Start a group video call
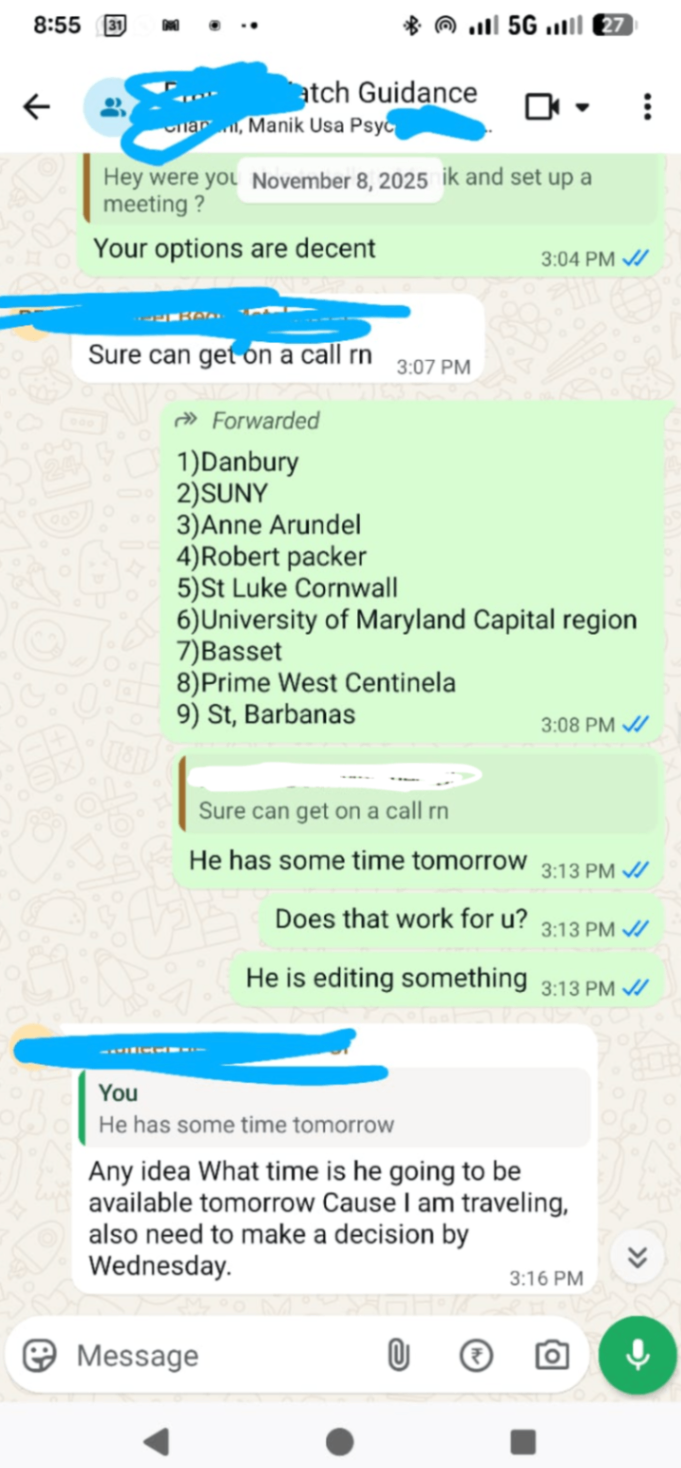The width and height of the screenshot is (681, 1468). coord(543,107)
